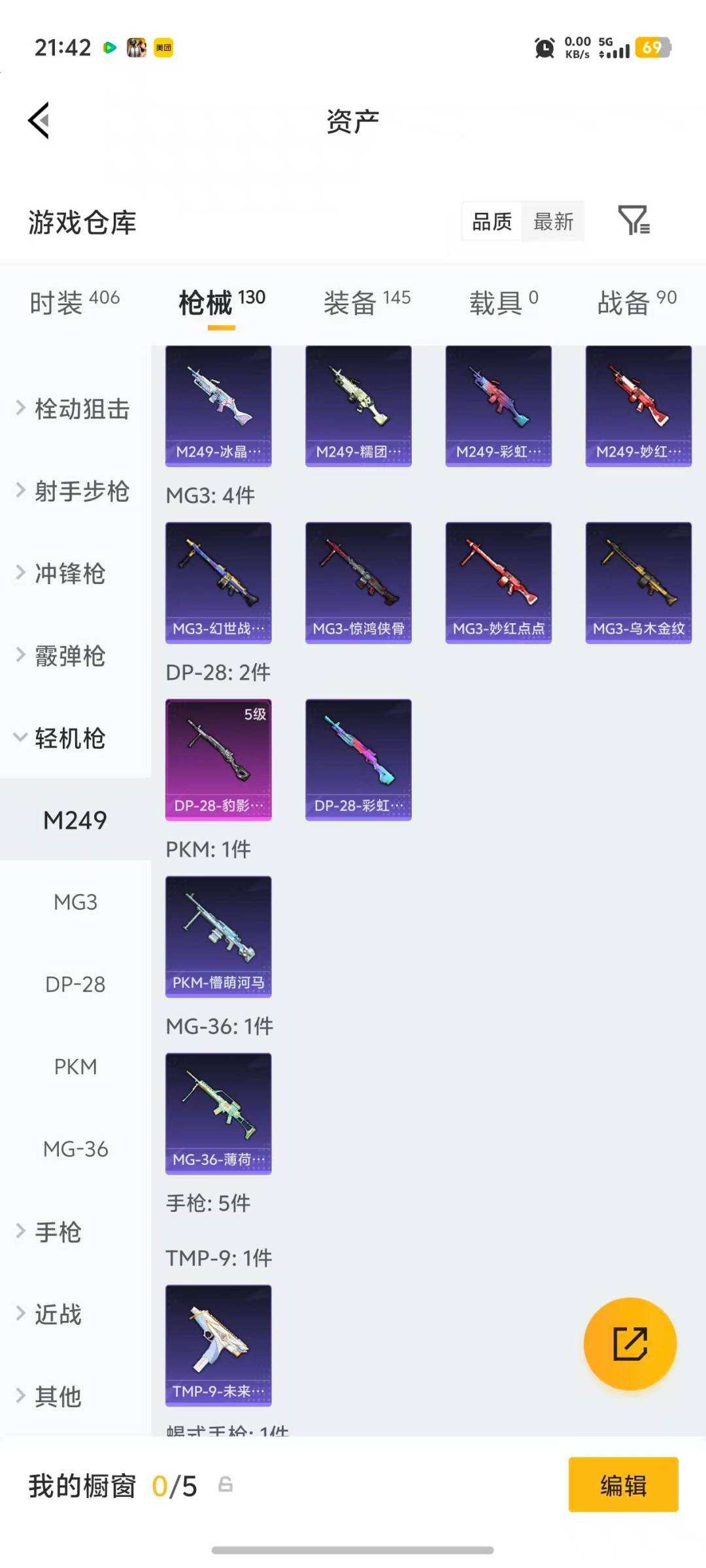Select the MG3 category in sidebar
Screen dimensions: 706x1568
click(75, 902)
